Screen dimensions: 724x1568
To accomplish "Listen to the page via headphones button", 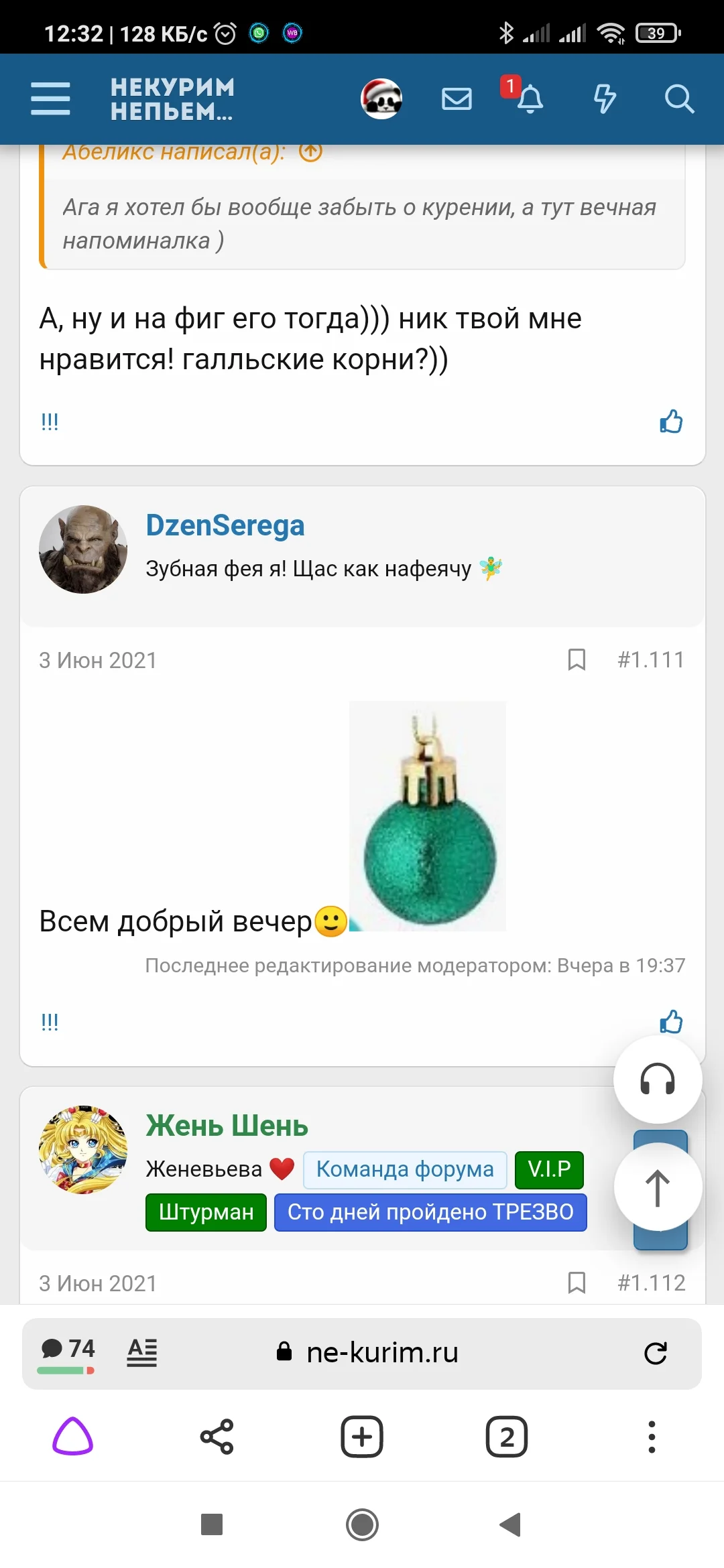I will click(x=658, y=1080).
